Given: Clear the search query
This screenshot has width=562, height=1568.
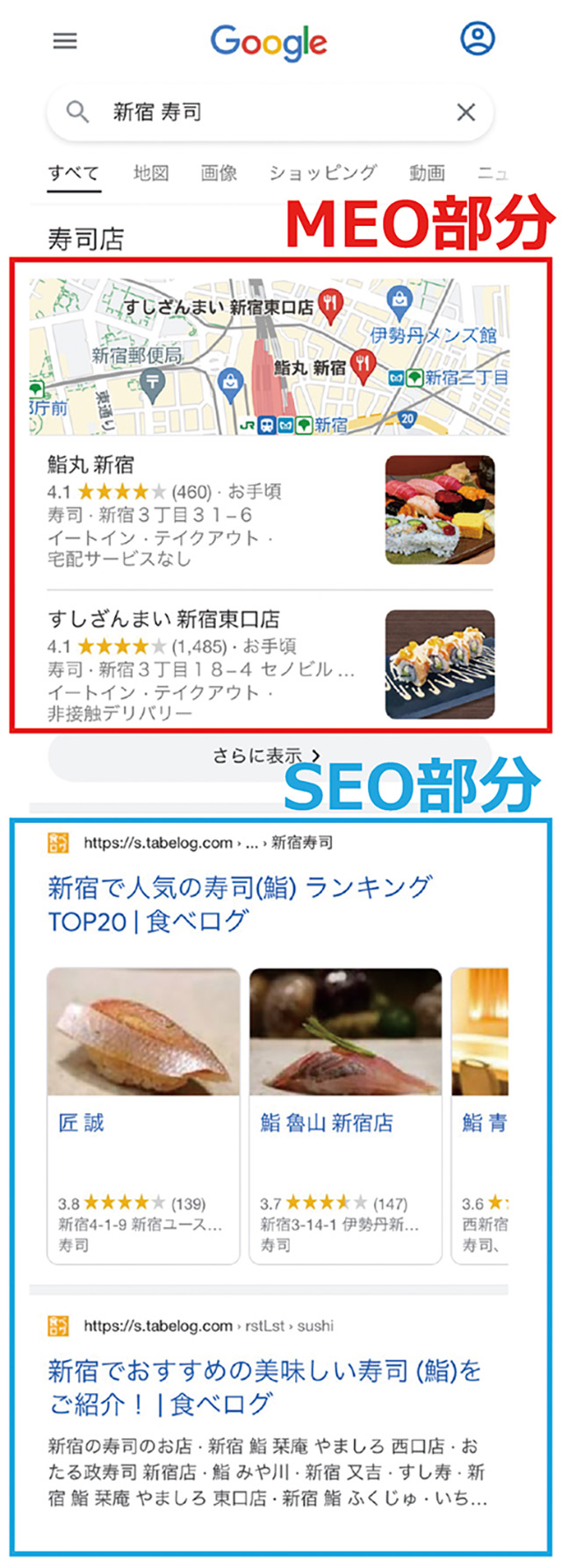Looking at the screenshot, I should click(466, 112).
